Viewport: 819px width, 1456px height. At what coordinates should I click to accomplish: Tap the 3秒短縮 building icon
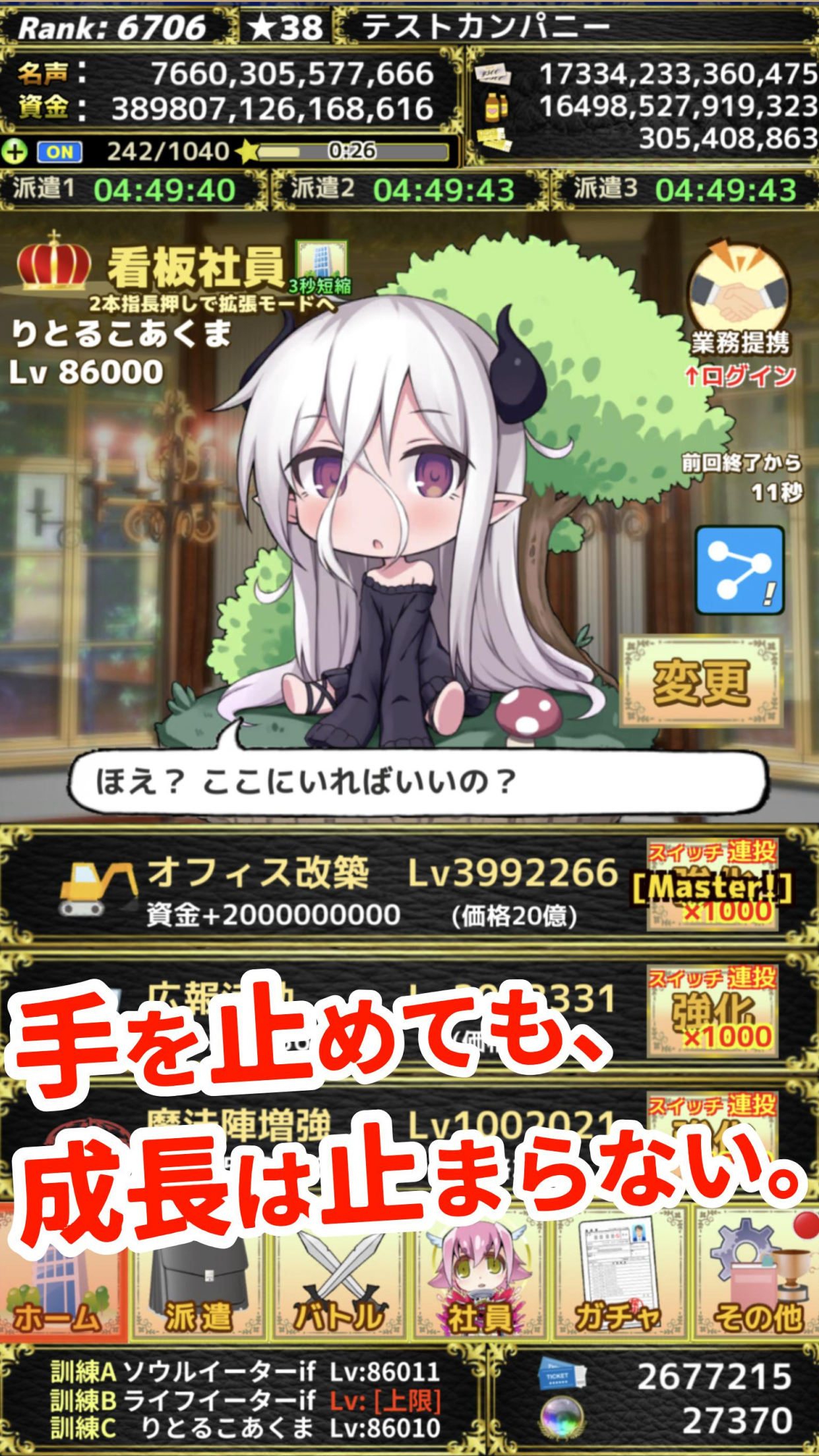(321, 266)
